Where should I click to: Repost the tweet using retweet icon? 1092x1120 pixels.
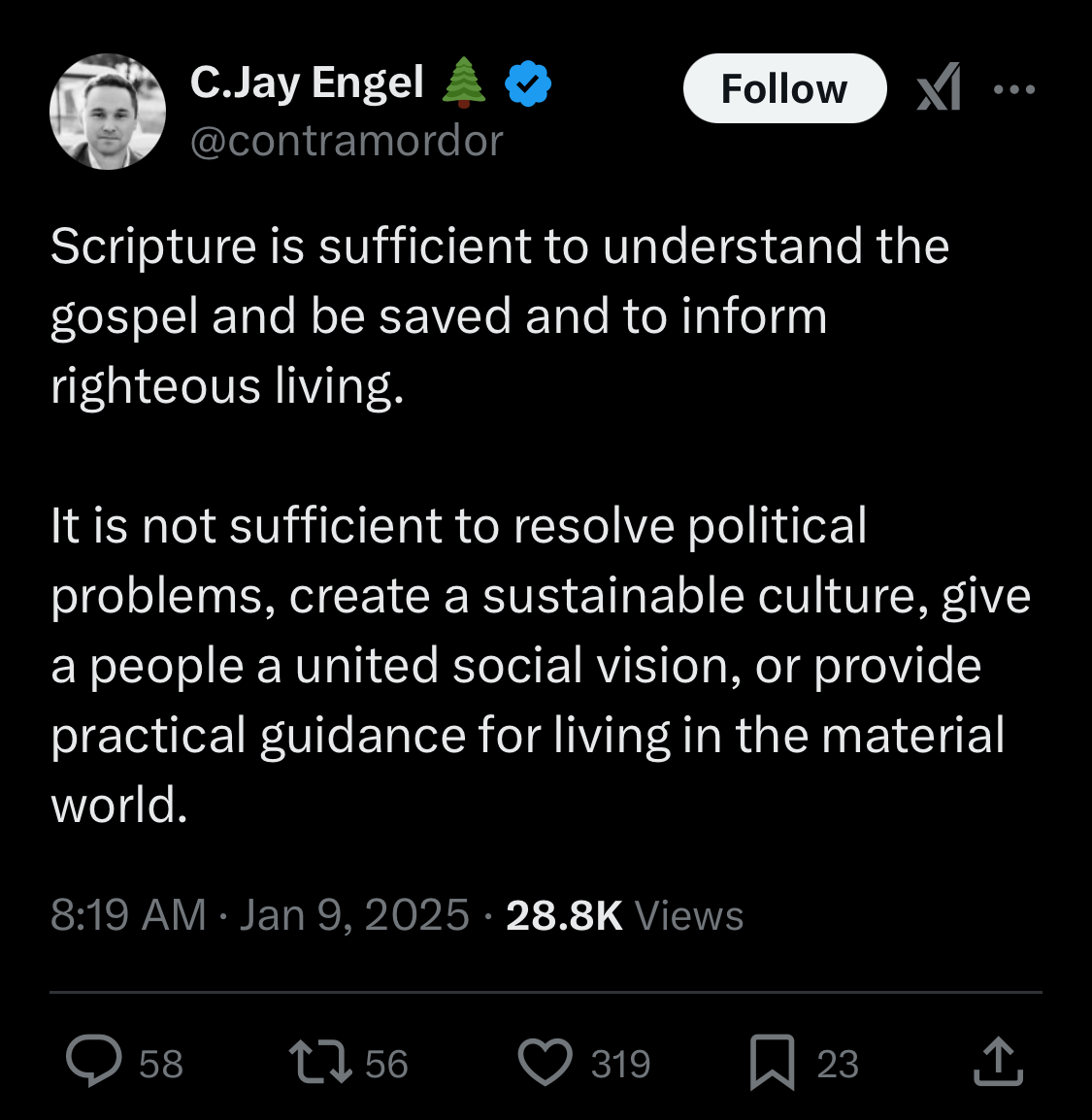[x=320, y=1063]
